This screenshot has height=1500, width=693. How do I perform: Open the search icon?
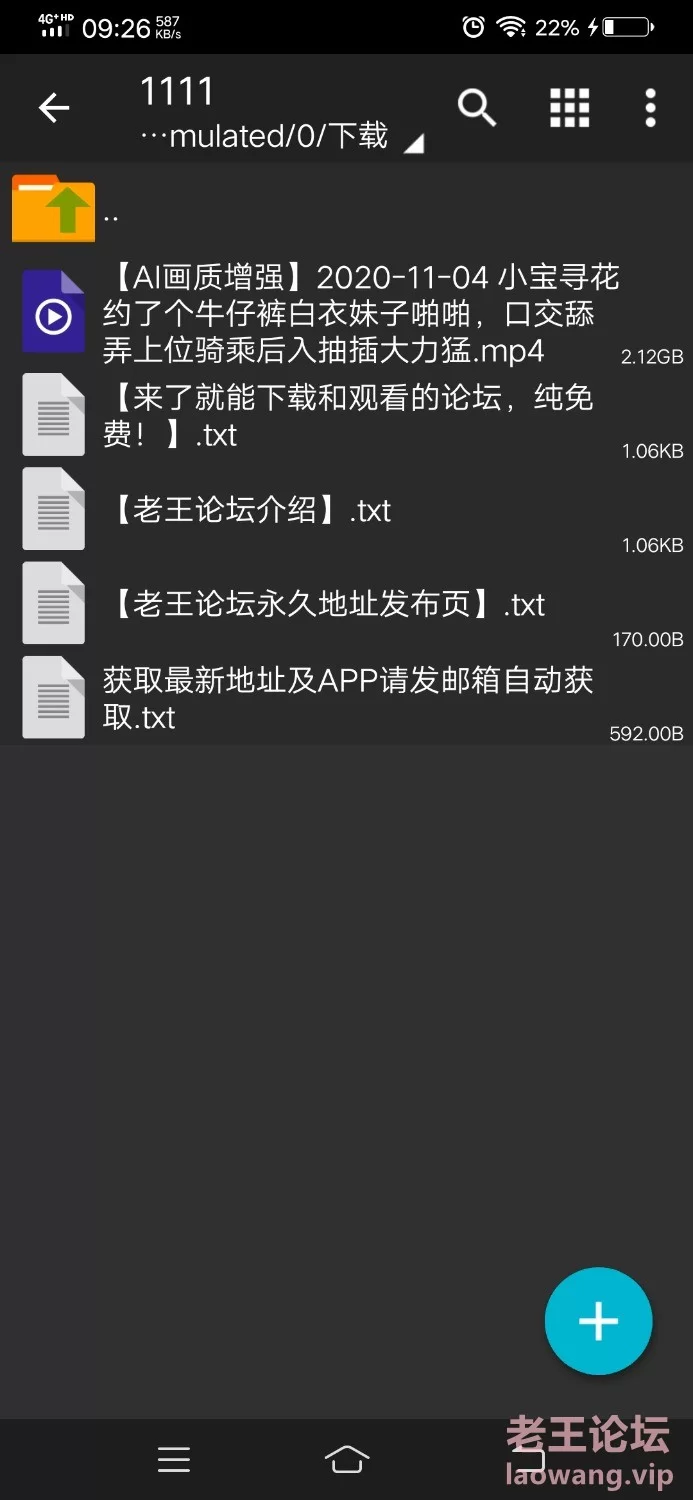click(x=476, y=107)
